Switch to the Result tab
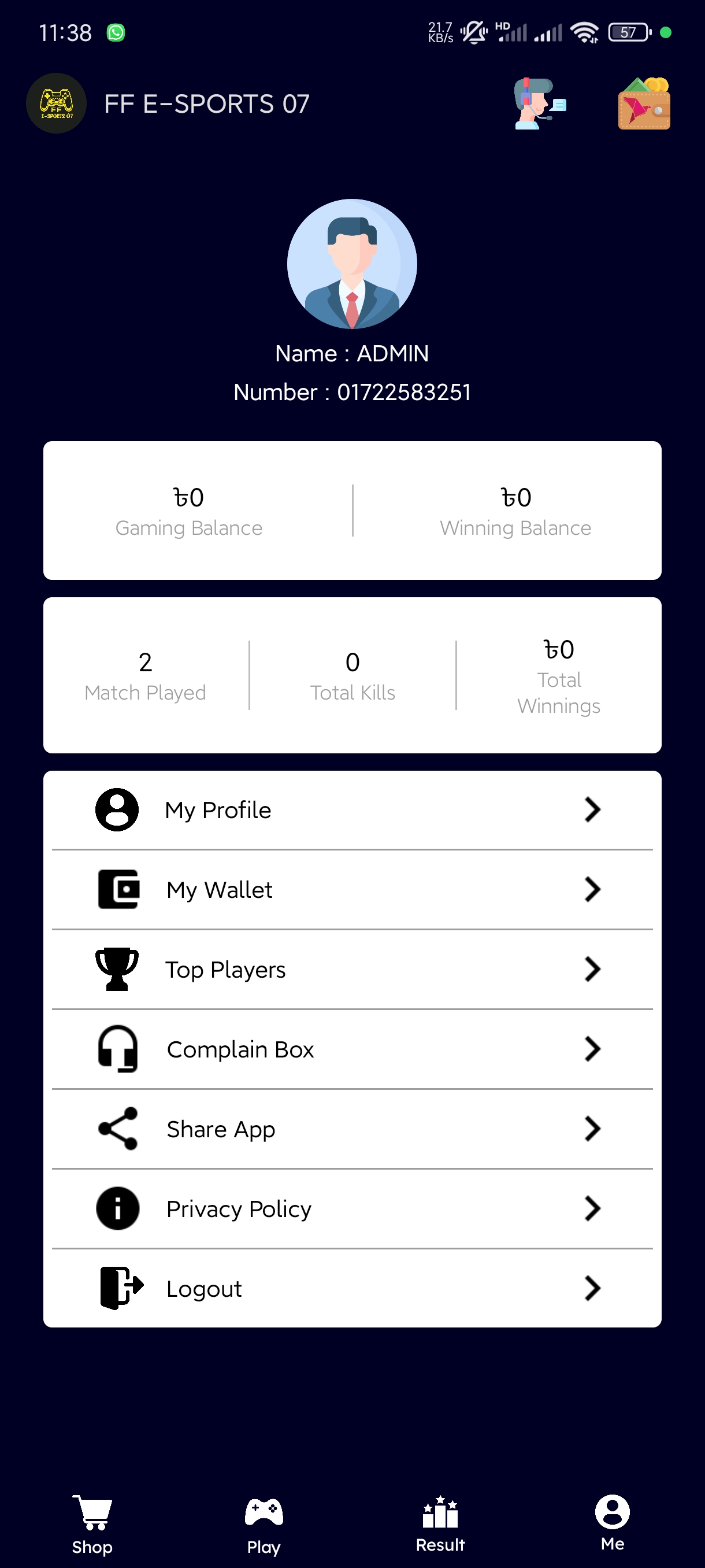This screenshot has width=705, height=1568. (440, 1525)
